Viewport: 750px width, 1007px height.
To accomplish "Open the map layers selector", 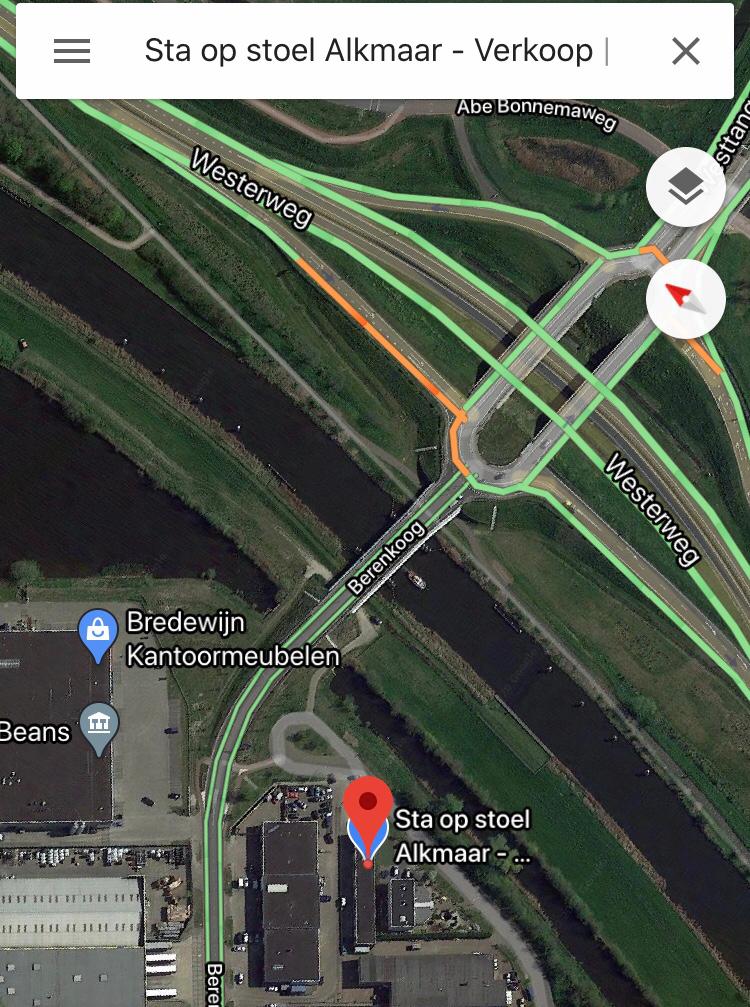I will pyautogui.click(x=685, y=187).
